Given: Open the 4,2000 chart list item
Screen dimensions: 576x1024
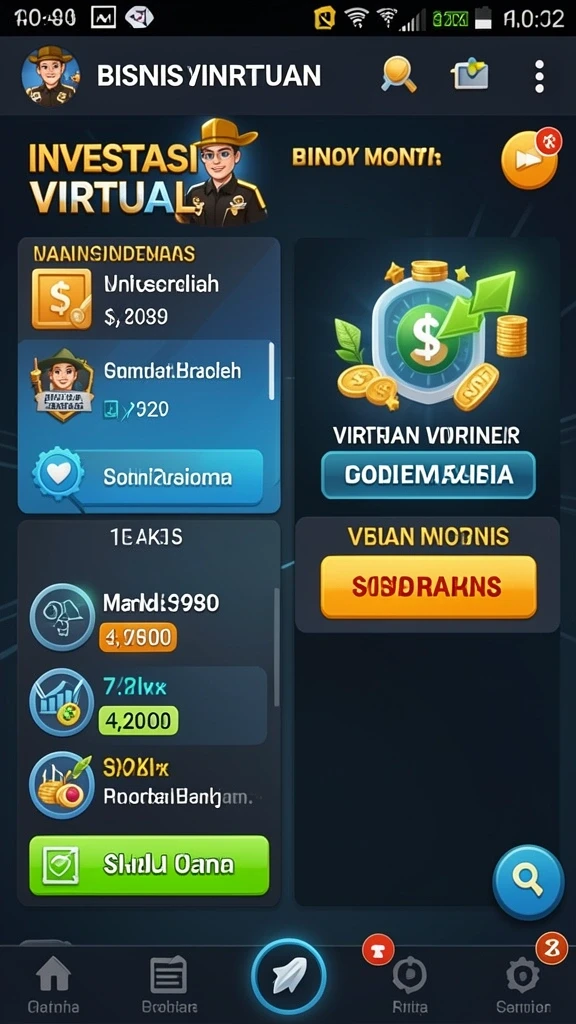Looking at the screenshot, I should [x=148, y=705].
